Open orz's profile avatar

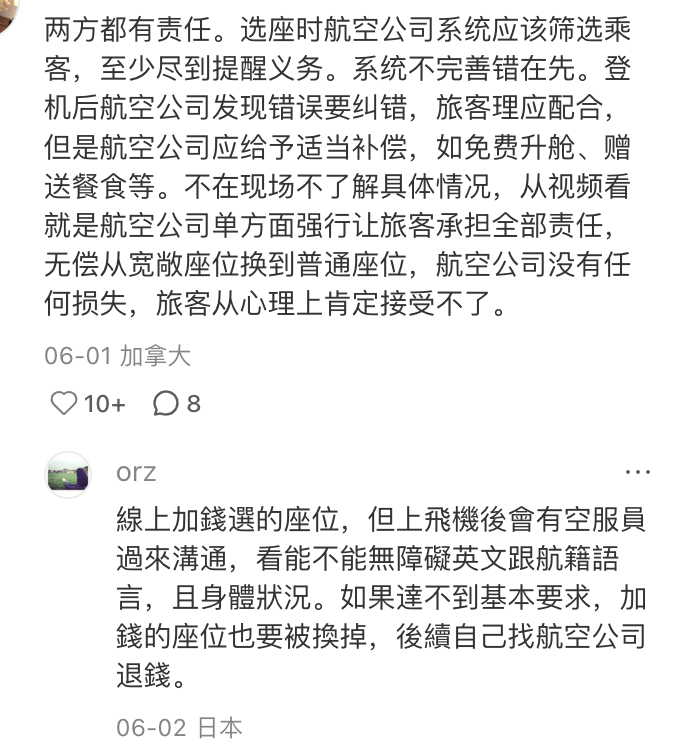point(69,474)
